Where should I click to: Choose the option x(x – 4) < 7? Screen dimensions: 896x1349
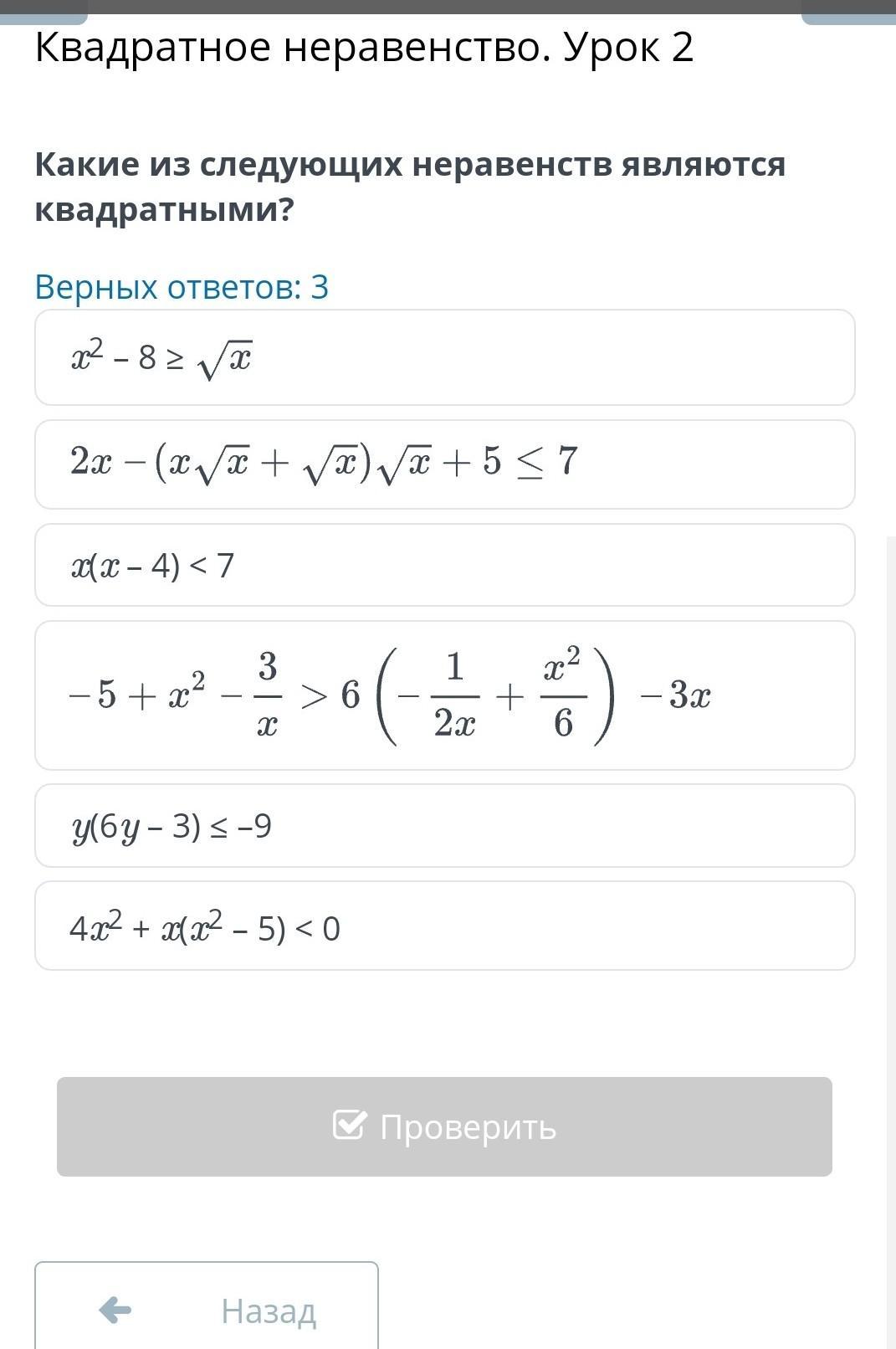pos(444,565)
